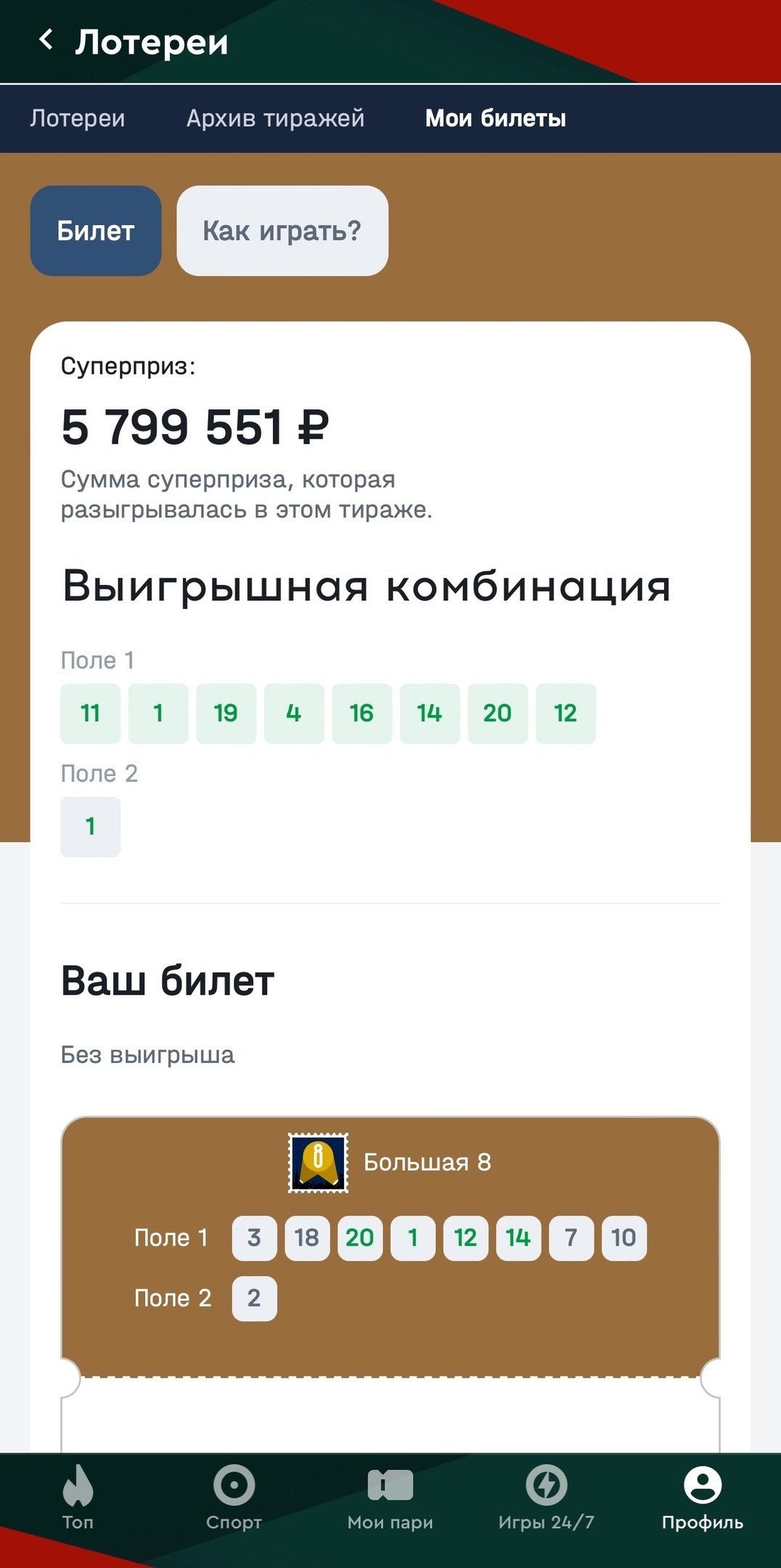Open the Архив тиражей tab
The width and height of the screenshot is (781, 1568).
pos(275,118)
